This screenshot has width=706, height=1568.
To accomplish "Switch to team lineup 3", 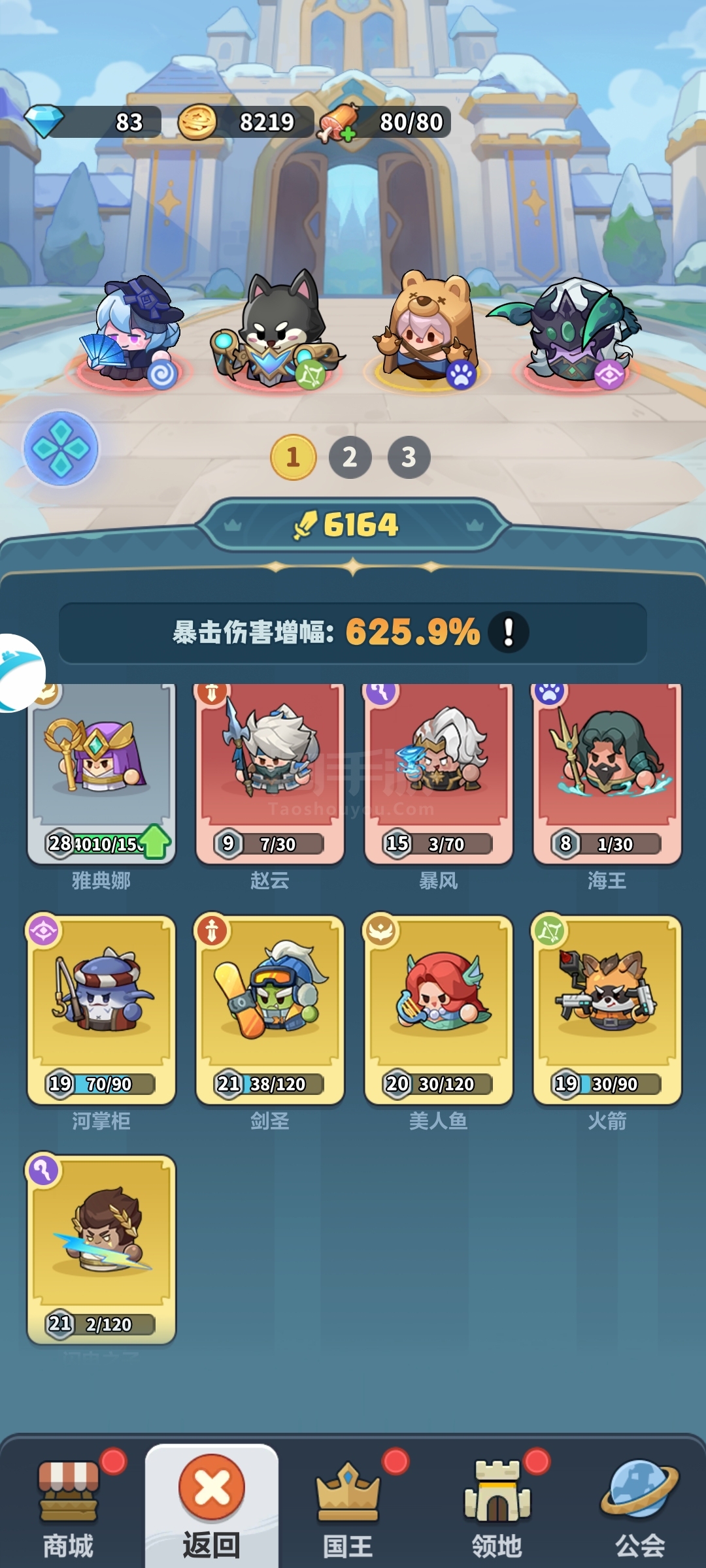I will tap(409, 457).
